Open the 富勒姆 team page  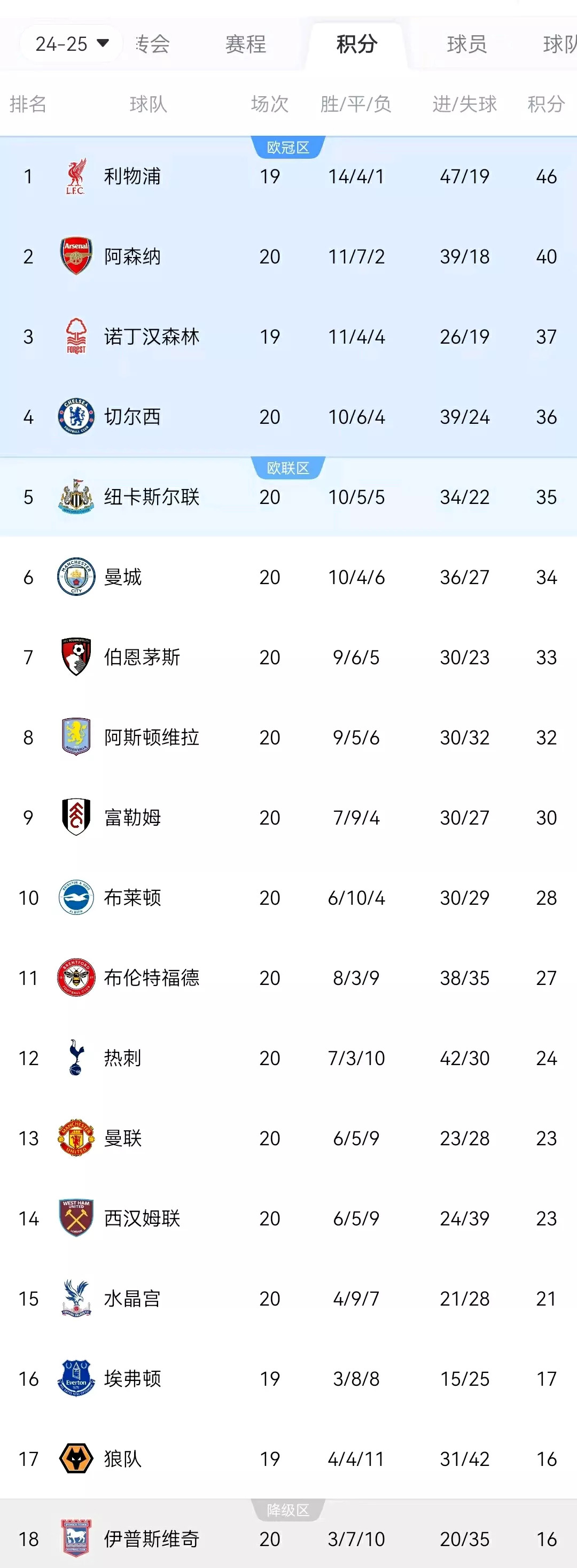[133, 818]
